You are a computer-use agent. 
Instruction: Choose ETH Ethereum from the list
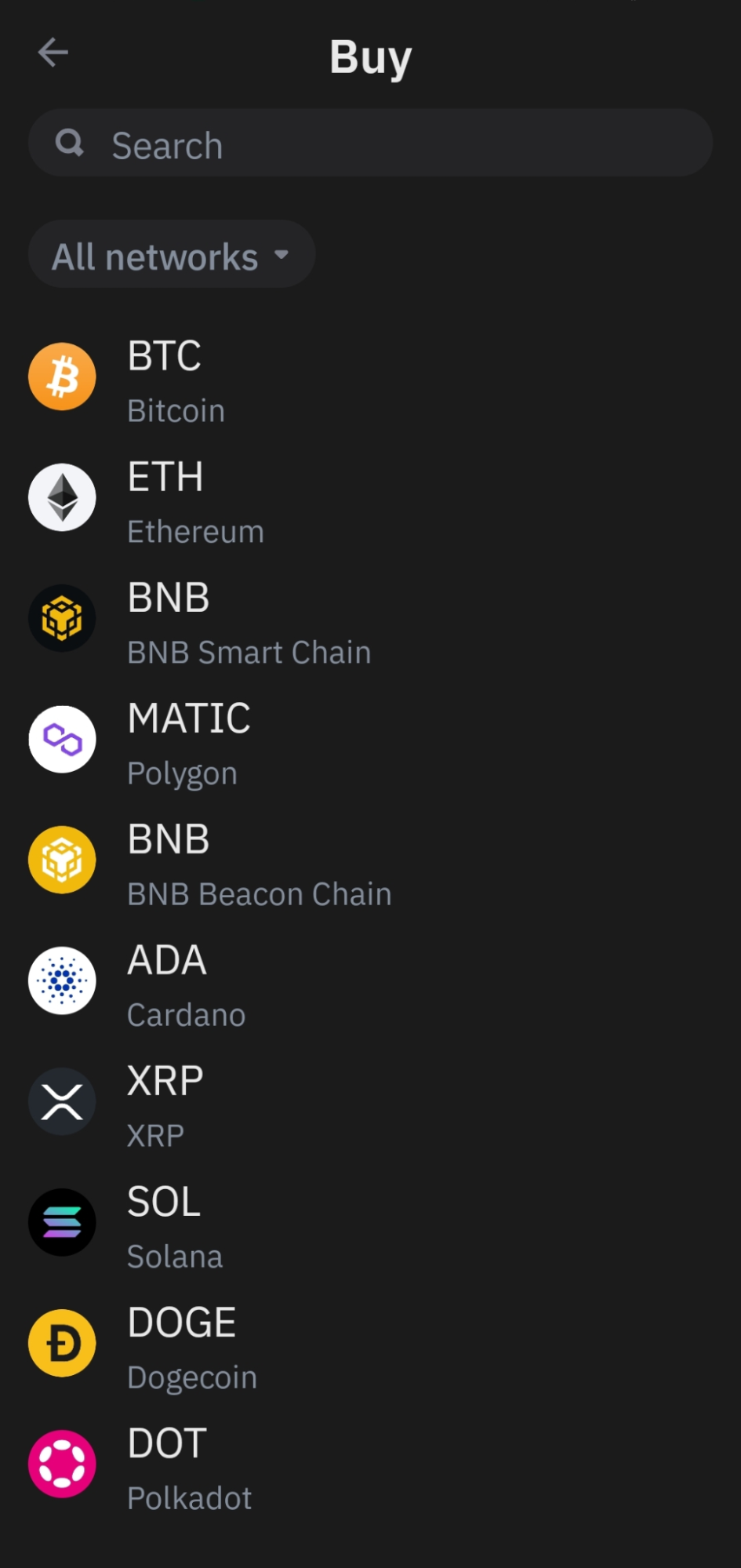point(370,498)
